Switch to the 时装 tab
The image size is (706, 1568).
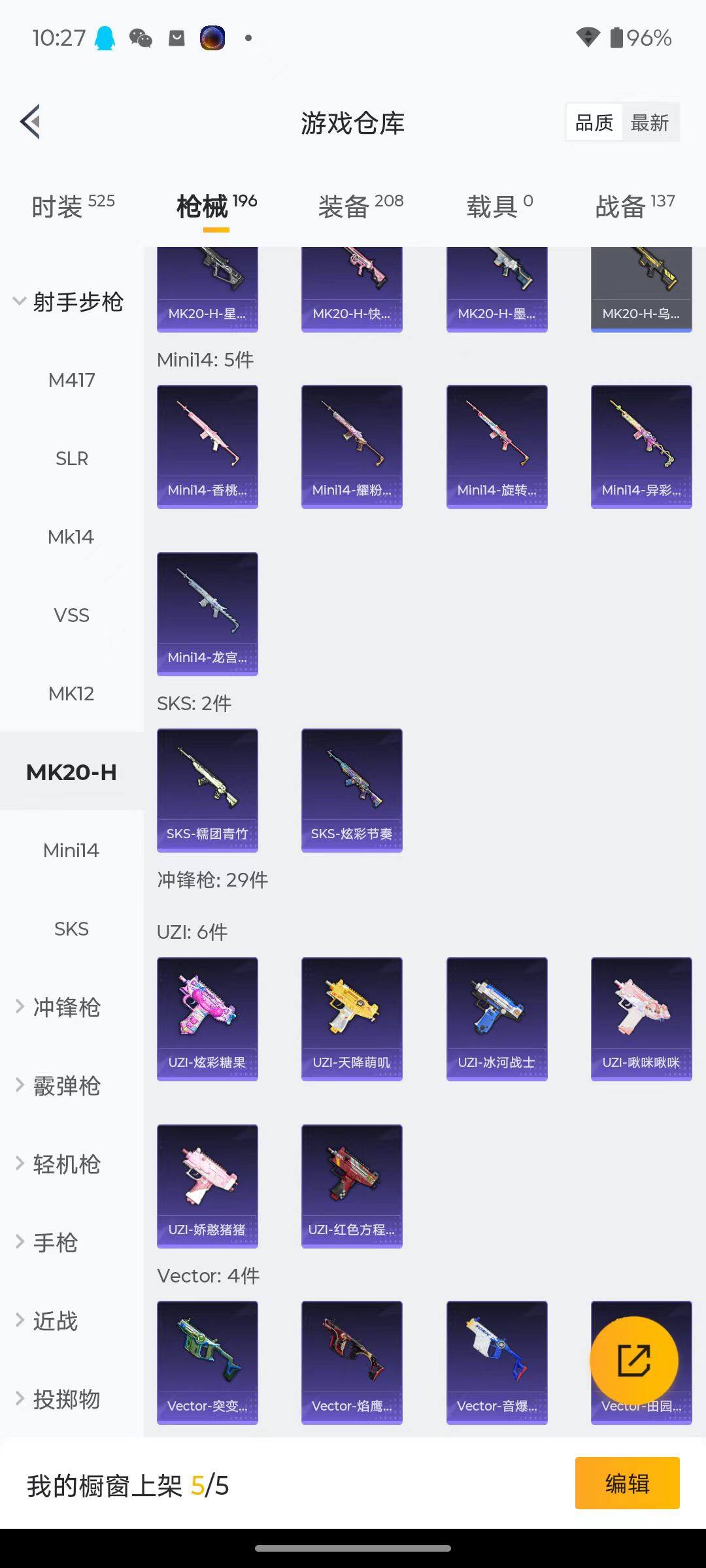[x=73, y=206]
